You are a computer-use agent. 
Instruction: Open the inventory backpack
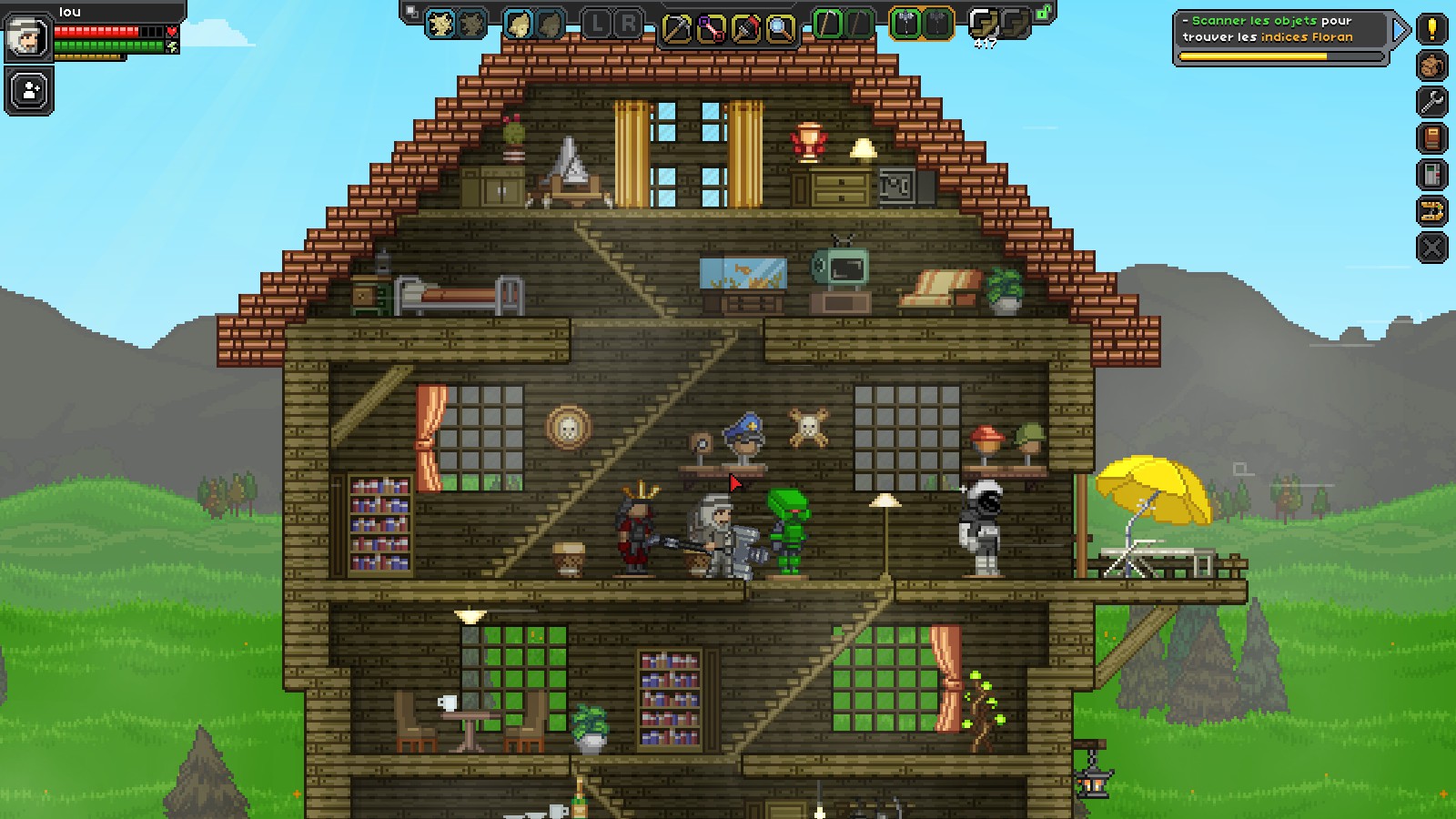pos(1432,65)
